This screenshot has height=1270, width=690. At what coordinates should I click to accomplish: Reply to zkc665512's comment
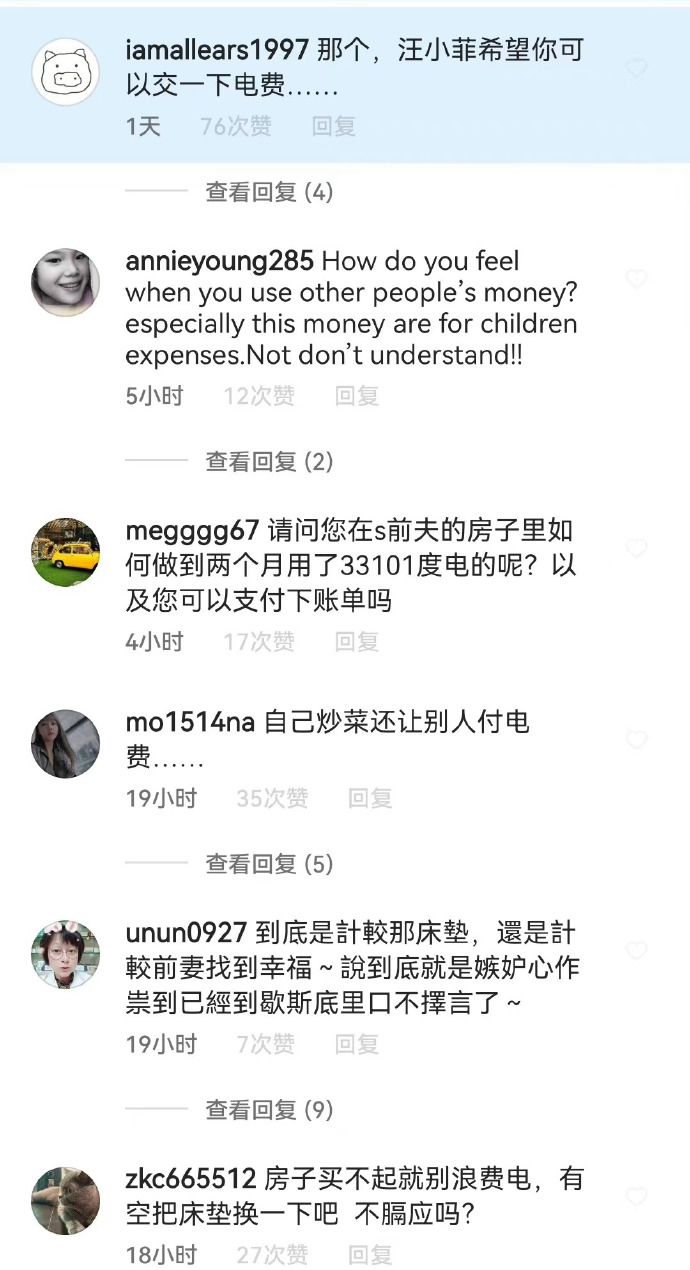coord(370,1254)
